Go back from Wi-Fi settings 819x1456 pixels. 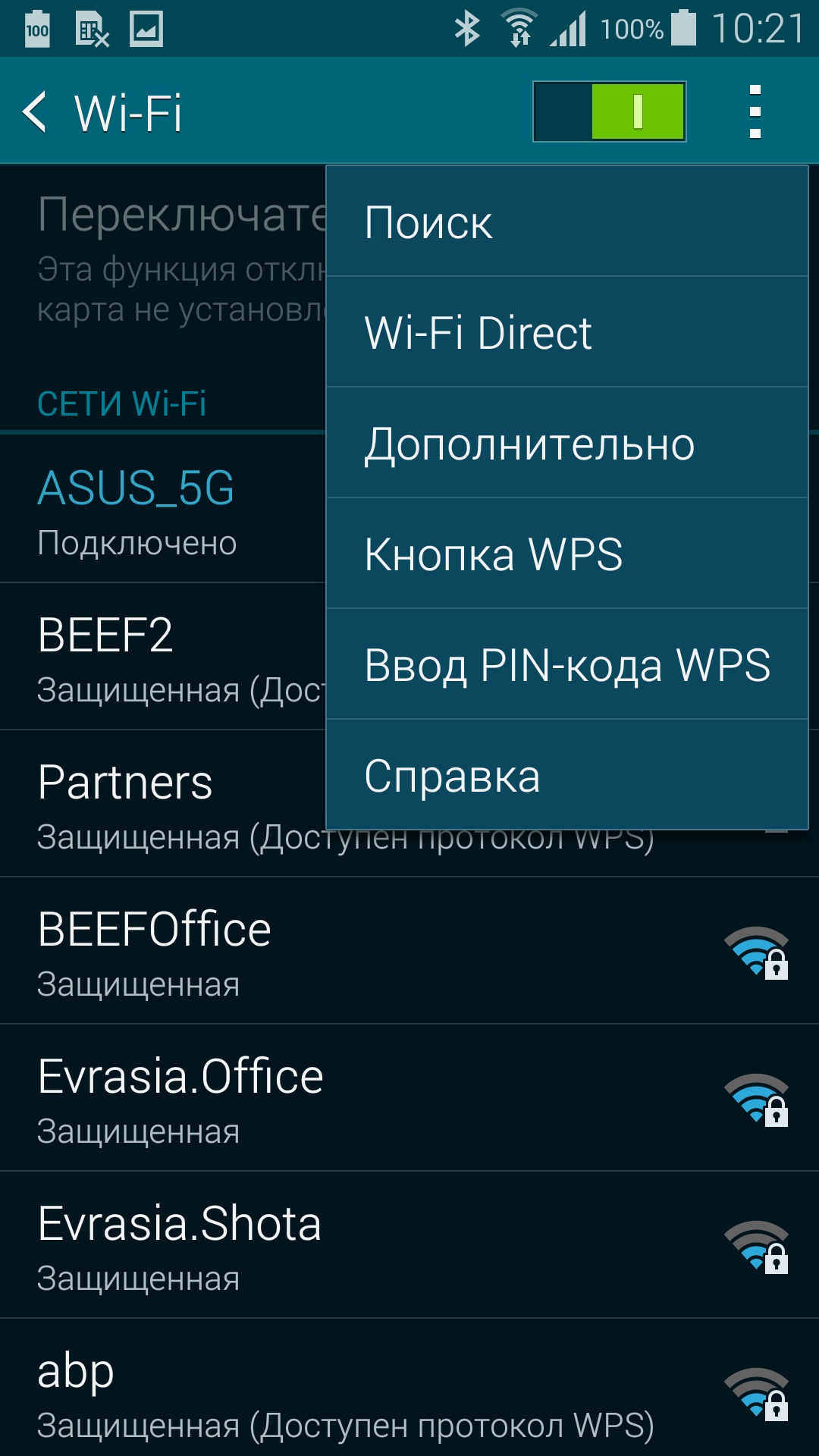tap(36, 112)
